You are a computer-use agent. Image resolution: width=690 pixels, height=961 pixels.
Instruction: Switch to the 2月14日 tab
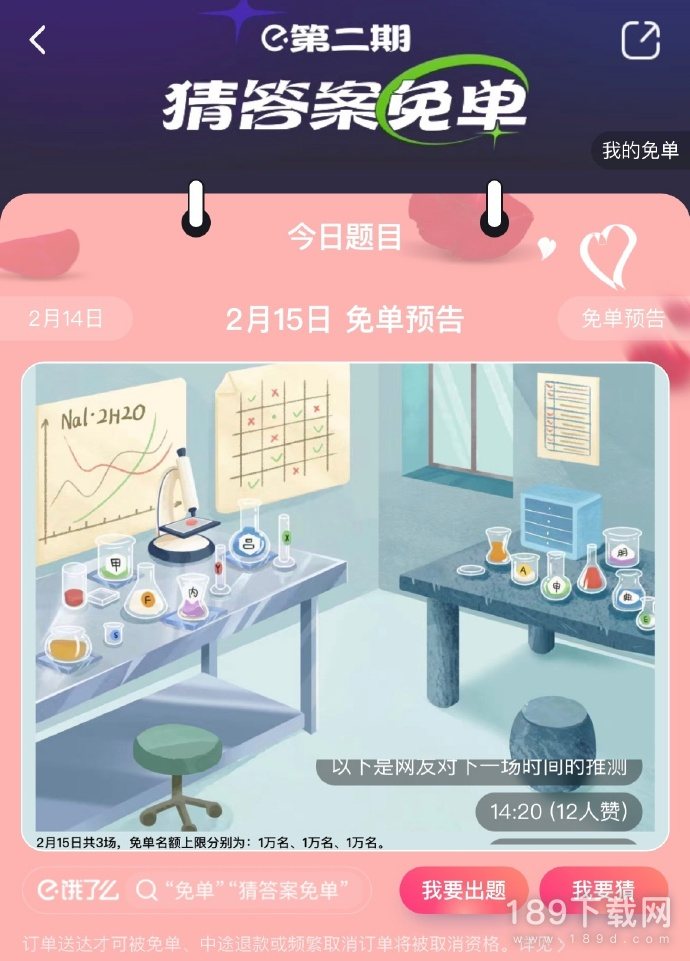66,319
